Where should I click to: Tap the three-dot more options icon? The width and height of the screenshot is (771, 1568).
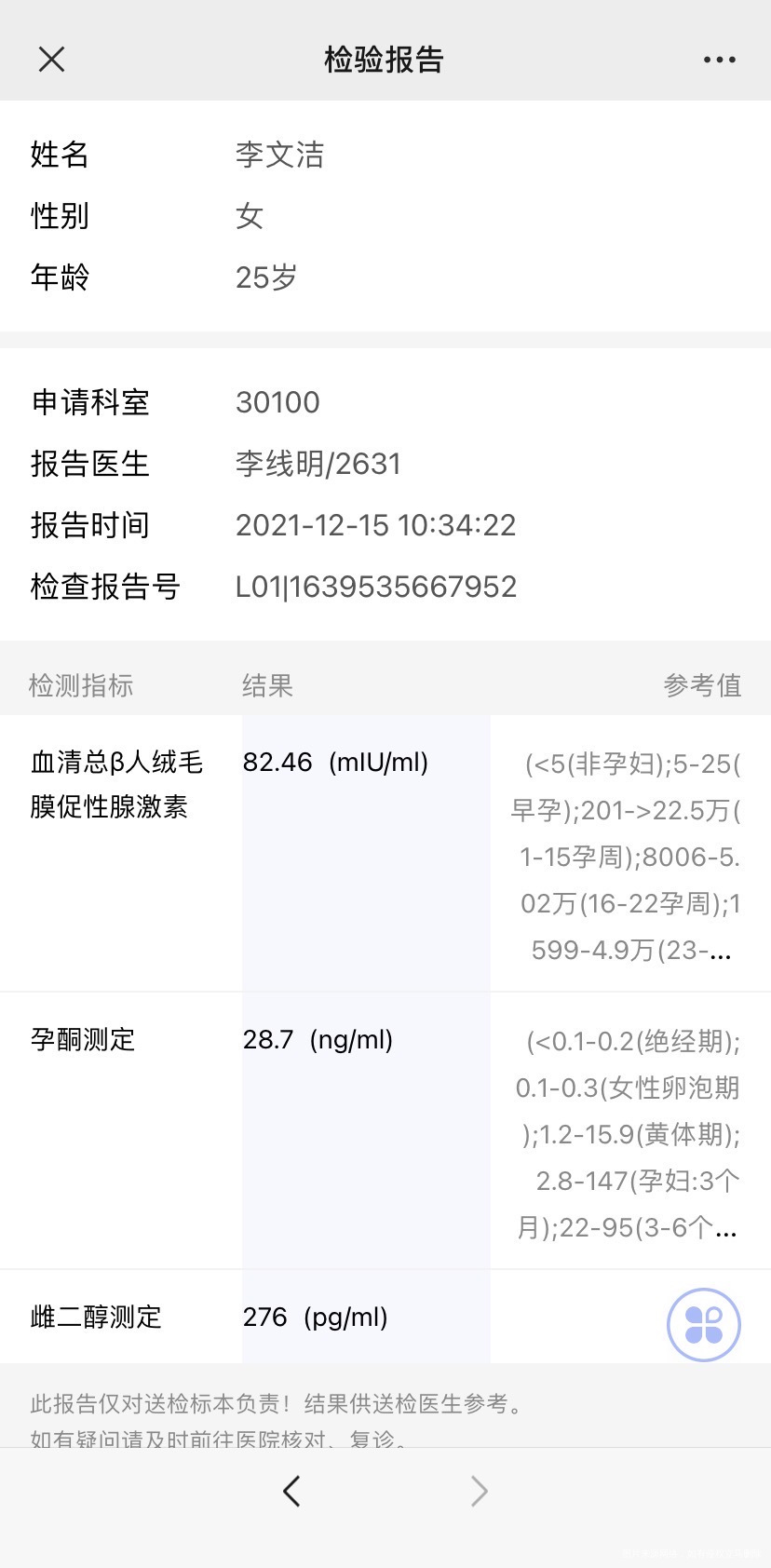(719, 59)
